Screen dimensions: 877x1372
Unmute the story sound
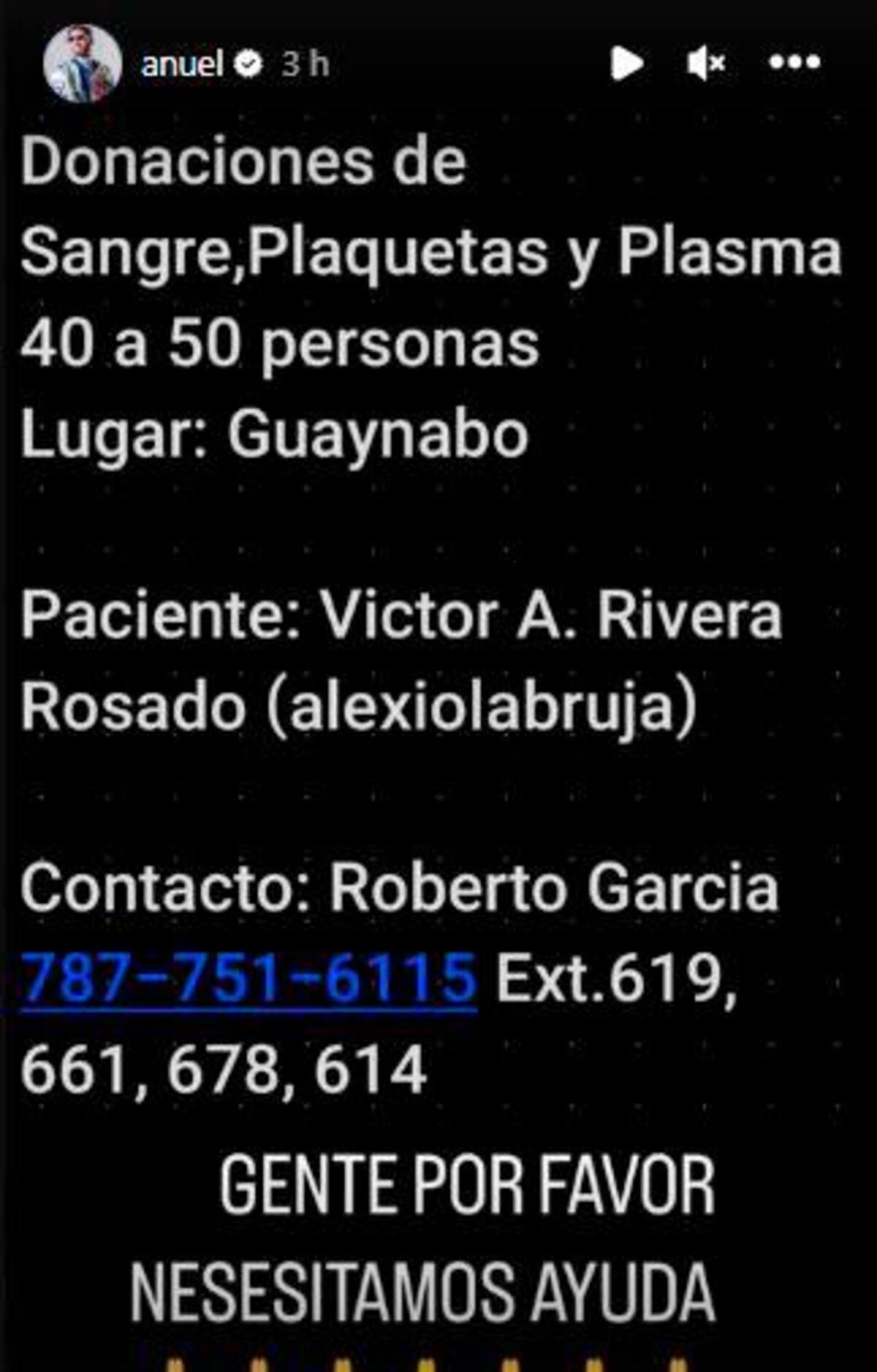[706, 64]
